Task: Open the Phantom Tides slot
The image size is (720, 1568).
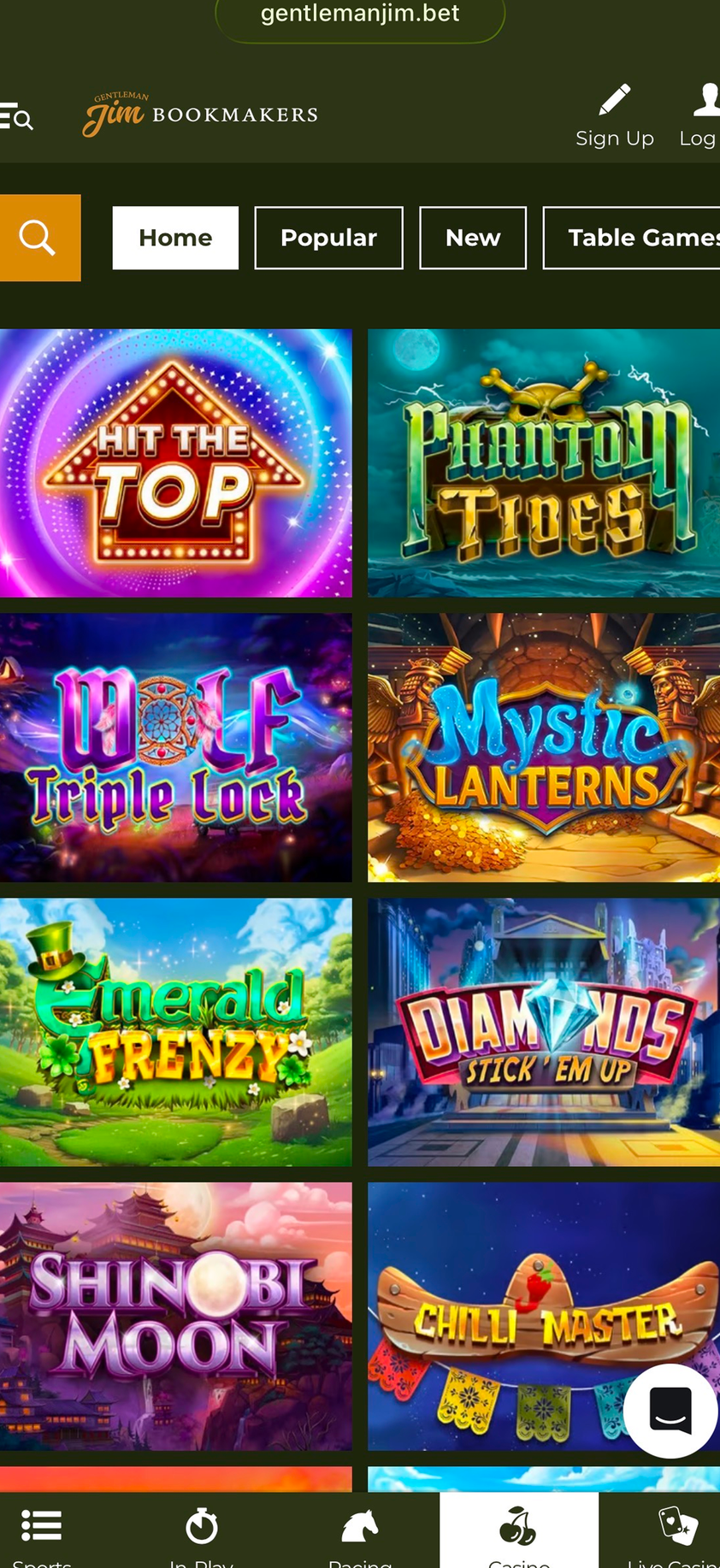Action: [x=544, y=463]
